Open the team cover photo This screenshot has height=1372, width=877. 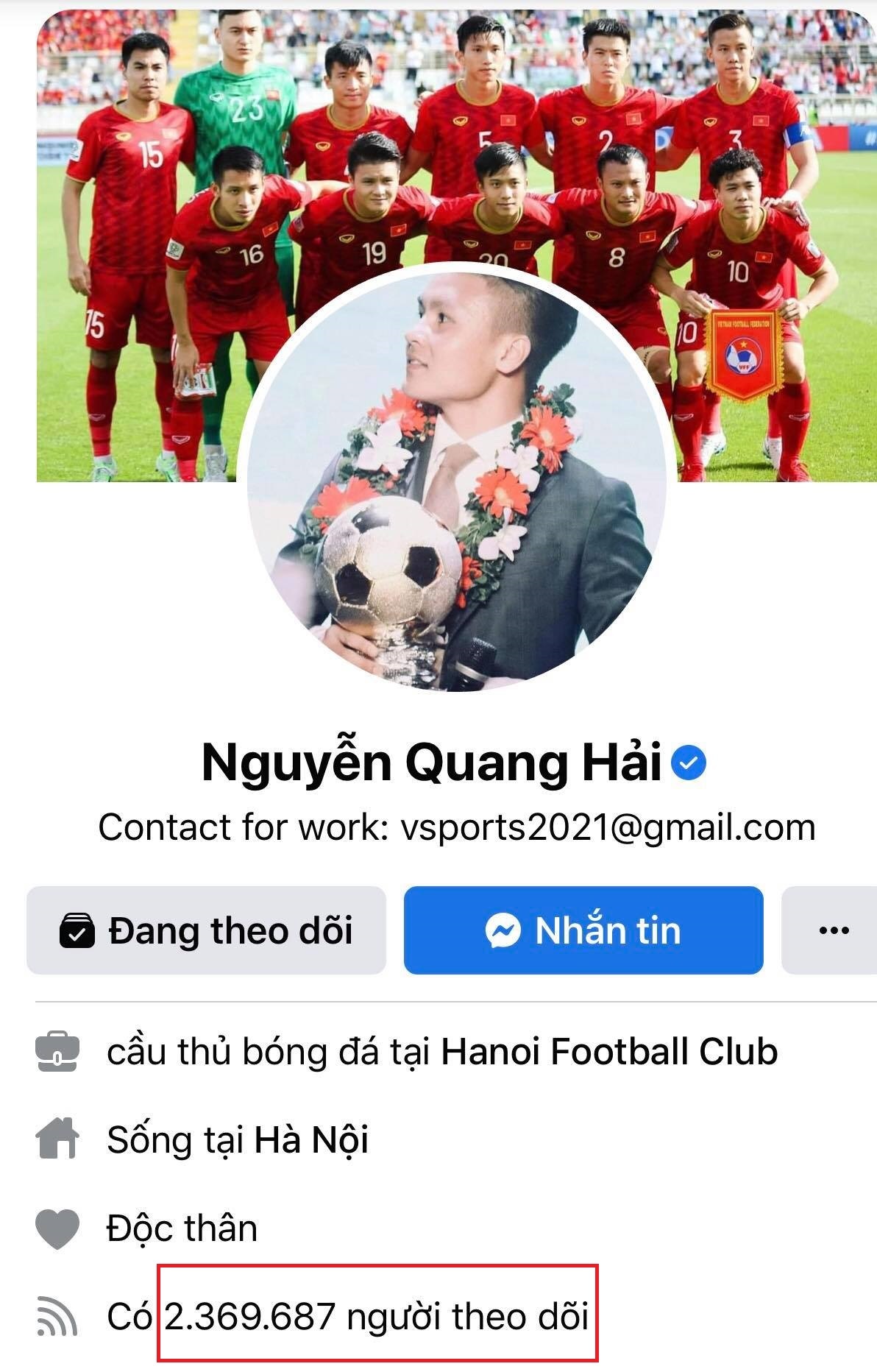click(x=456, y=132)
